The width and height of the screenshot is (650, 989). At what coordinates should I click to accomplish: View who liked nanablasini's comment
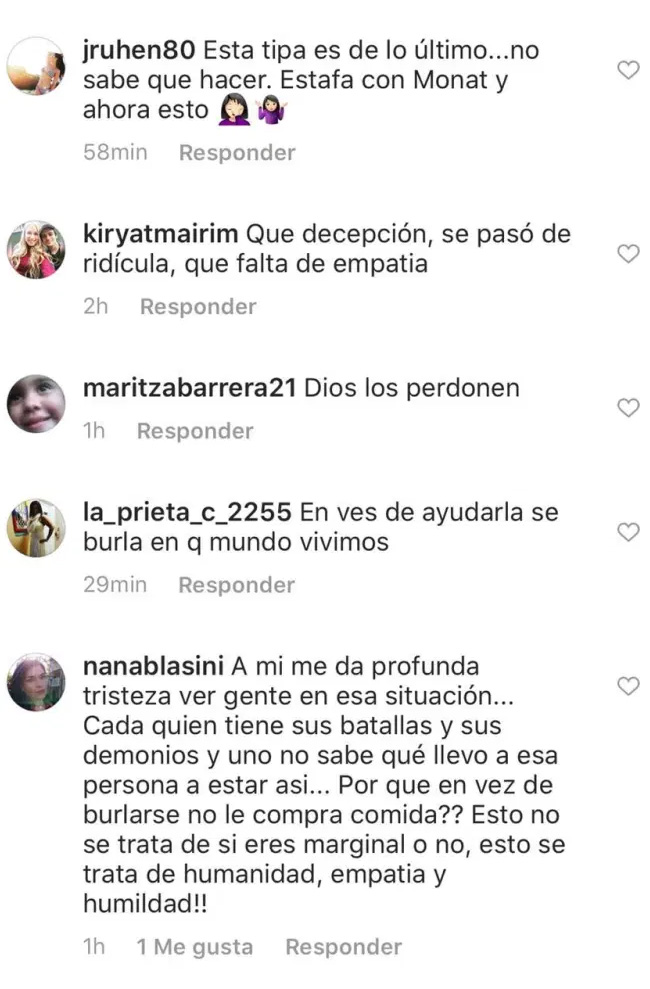194,947
